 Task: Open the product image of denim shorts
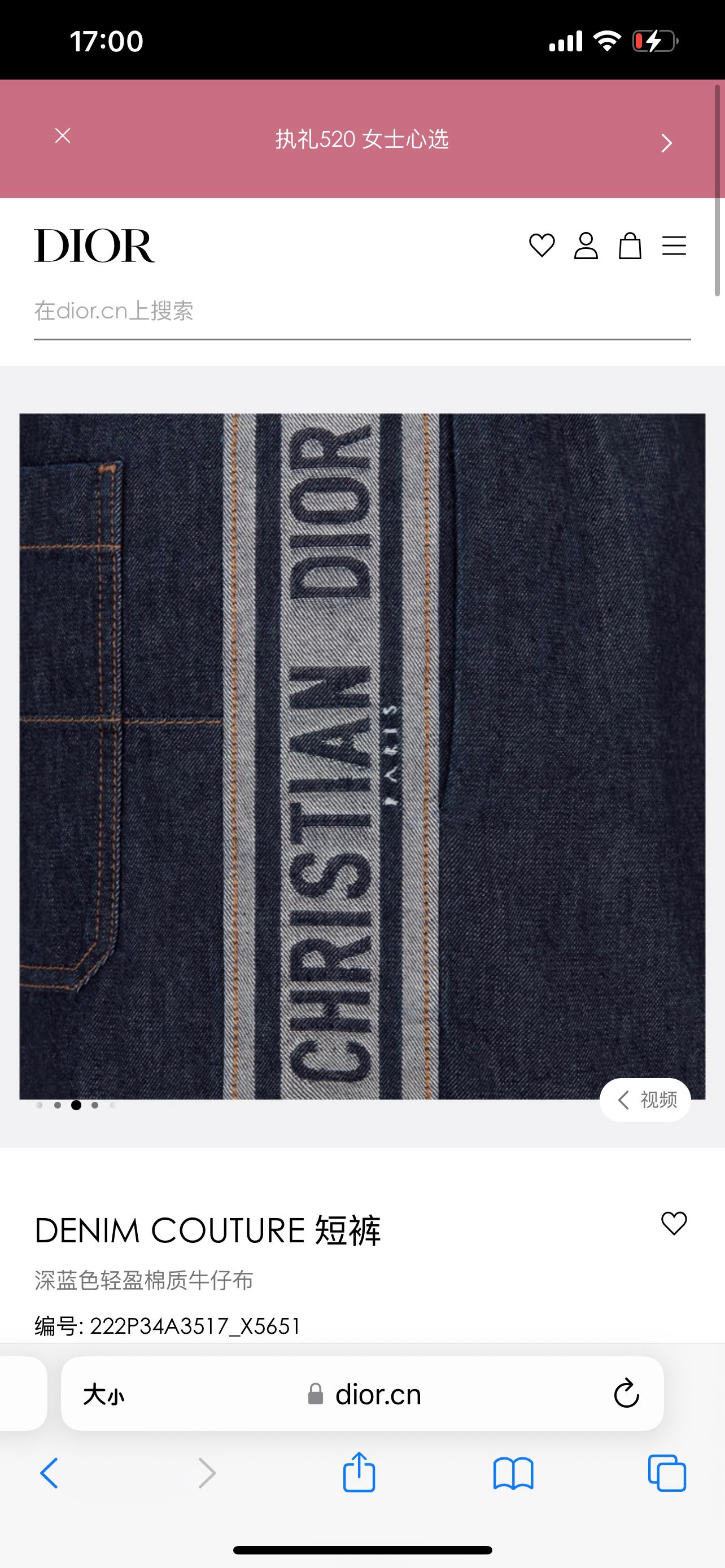361,756
